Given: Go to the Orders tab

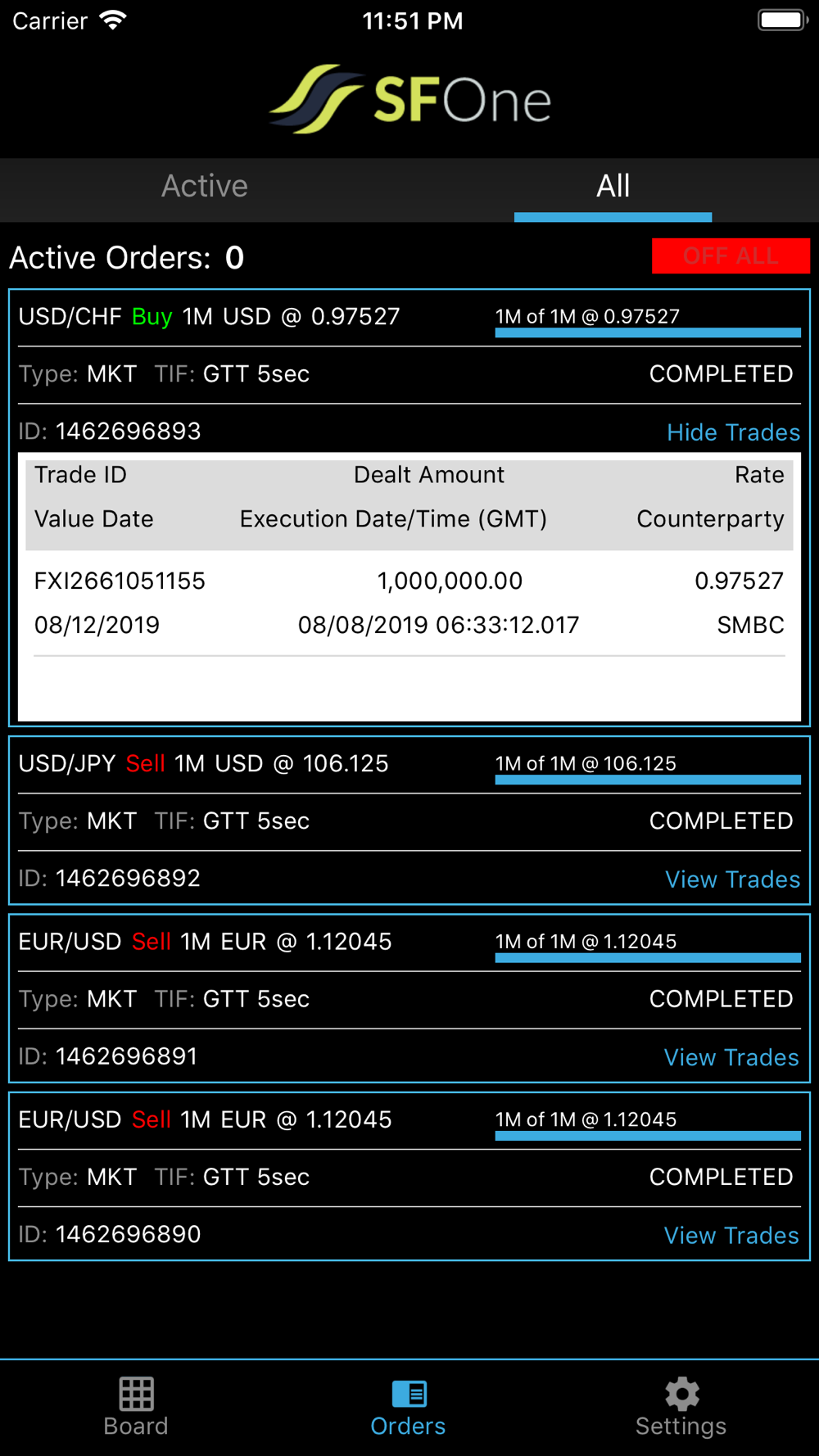Looking at the screenshot, I should coord(408,1407).
